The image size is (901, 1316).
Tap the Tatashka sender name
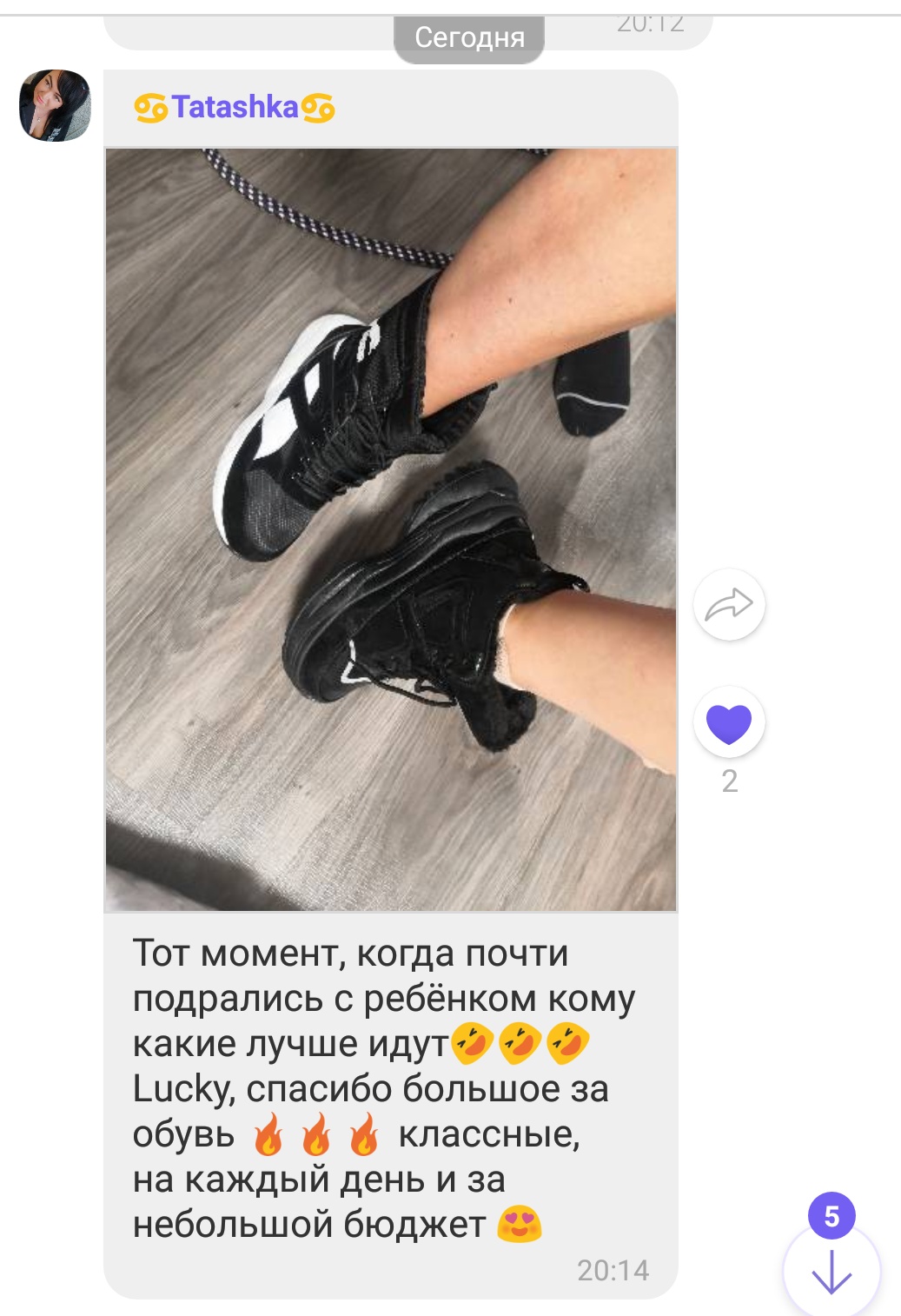click(x=235, y=107)
